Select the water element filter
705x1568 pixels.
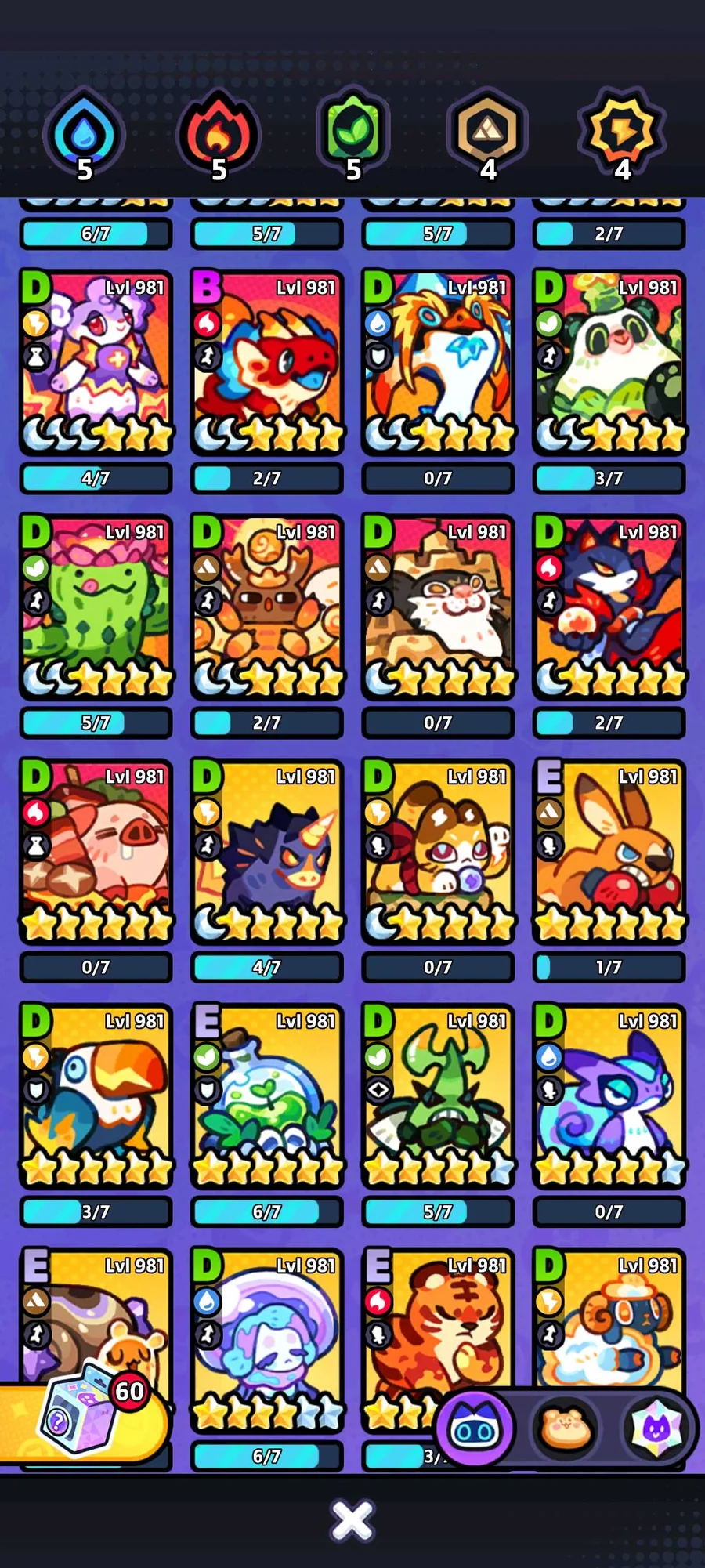point(84,135)
